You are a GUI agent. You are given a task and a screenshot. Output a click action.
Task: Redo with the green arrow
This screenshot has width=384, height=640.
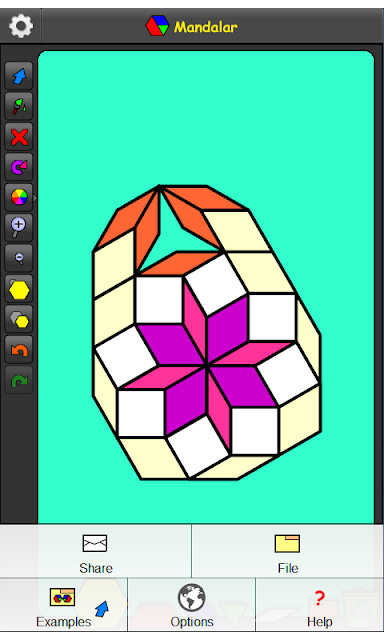tap(19, 380)
